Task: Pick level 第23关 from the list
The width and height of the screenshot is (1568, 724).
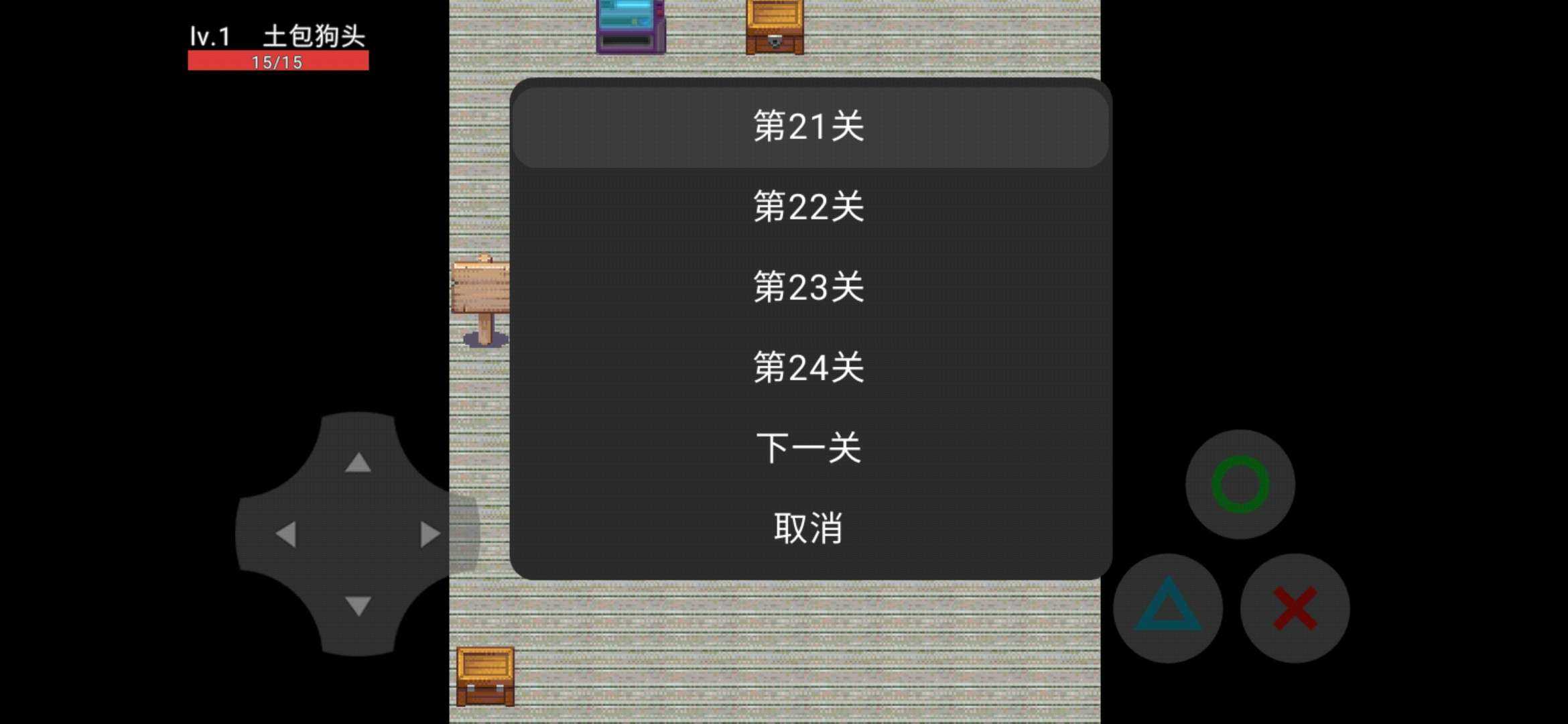Action: [809, 287]
